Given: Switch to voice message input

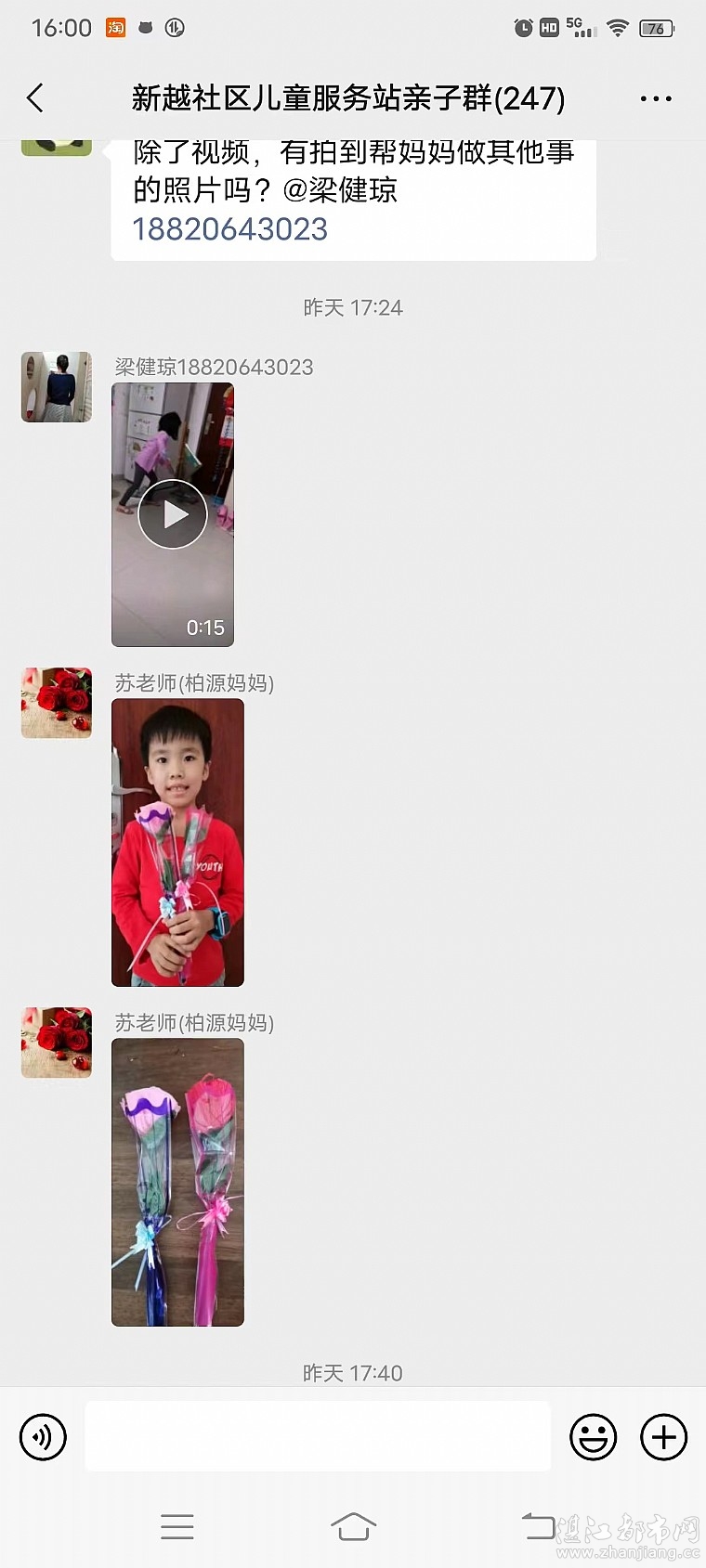Looking at the screenshot, I should [43, 1437].
